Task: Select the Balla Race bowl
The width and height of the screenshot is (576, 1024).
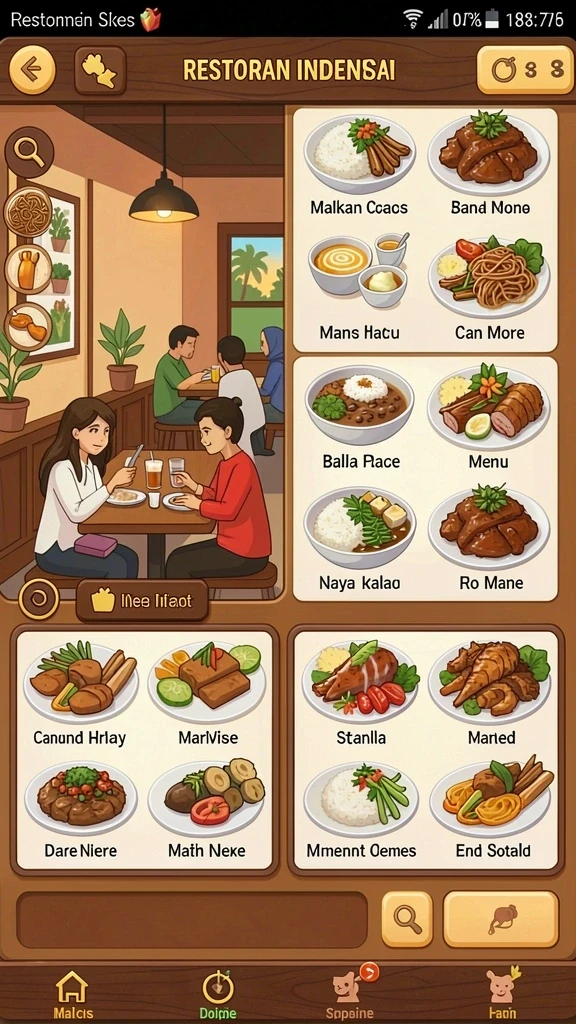Action: coord(360,417)
